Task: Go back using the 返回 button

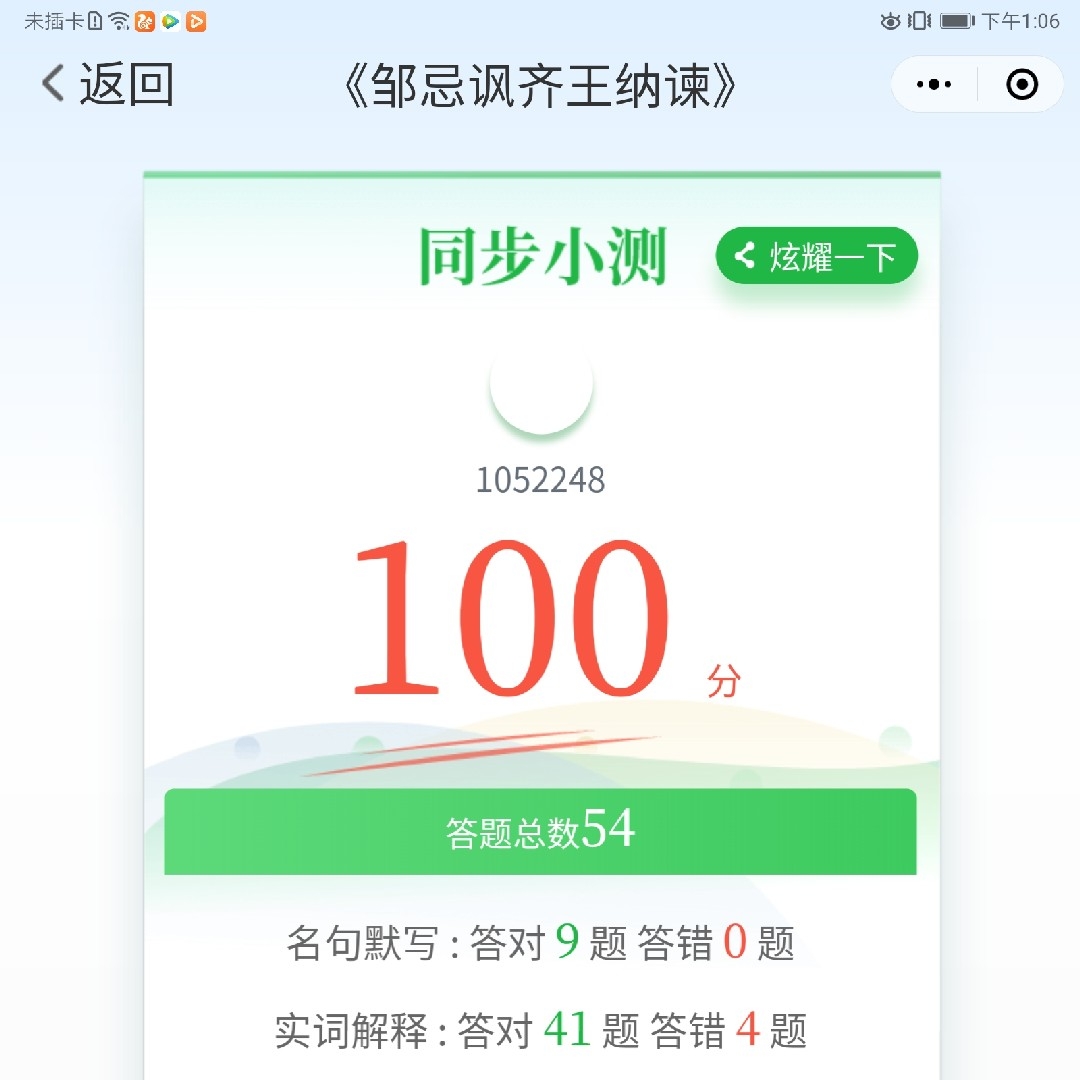Action: (108, 84)
